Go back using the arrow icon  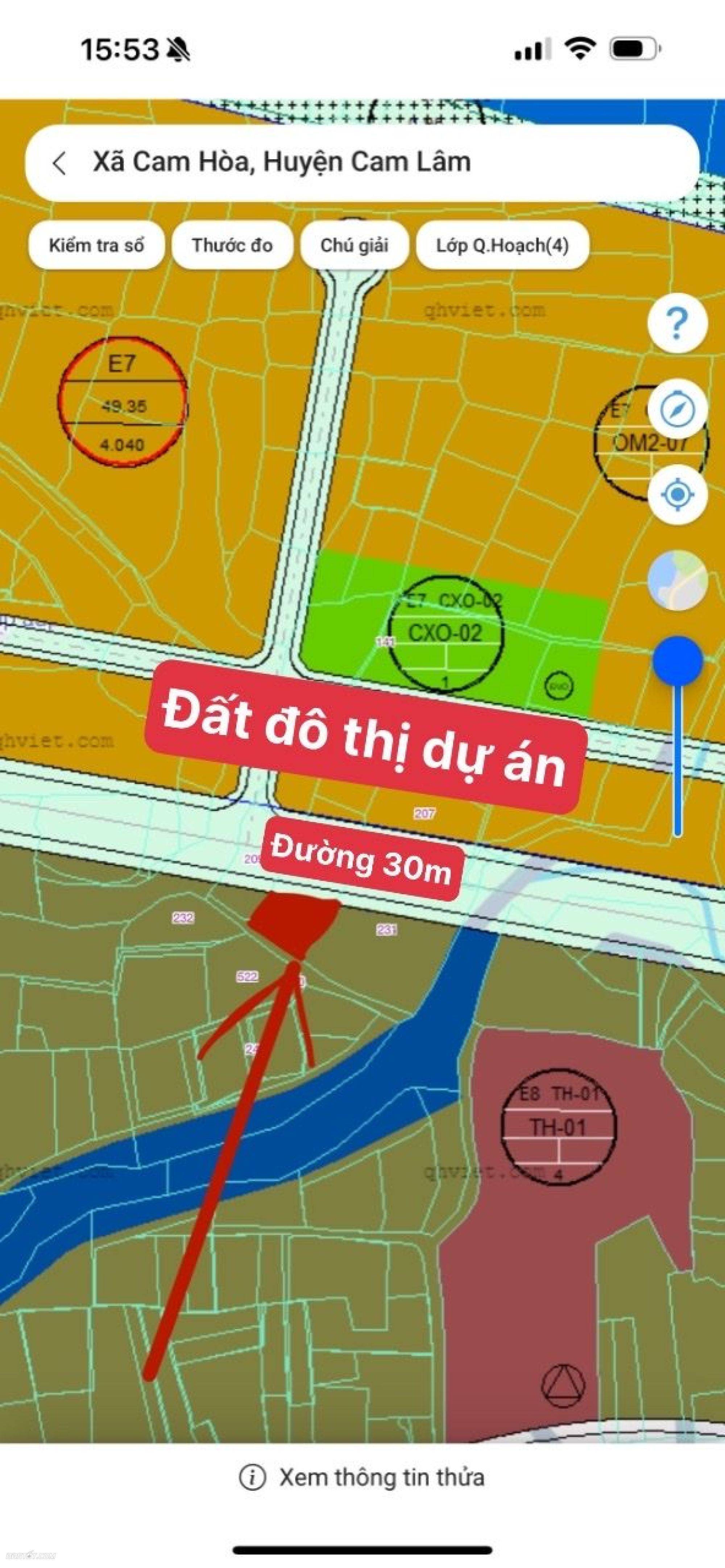60,162
